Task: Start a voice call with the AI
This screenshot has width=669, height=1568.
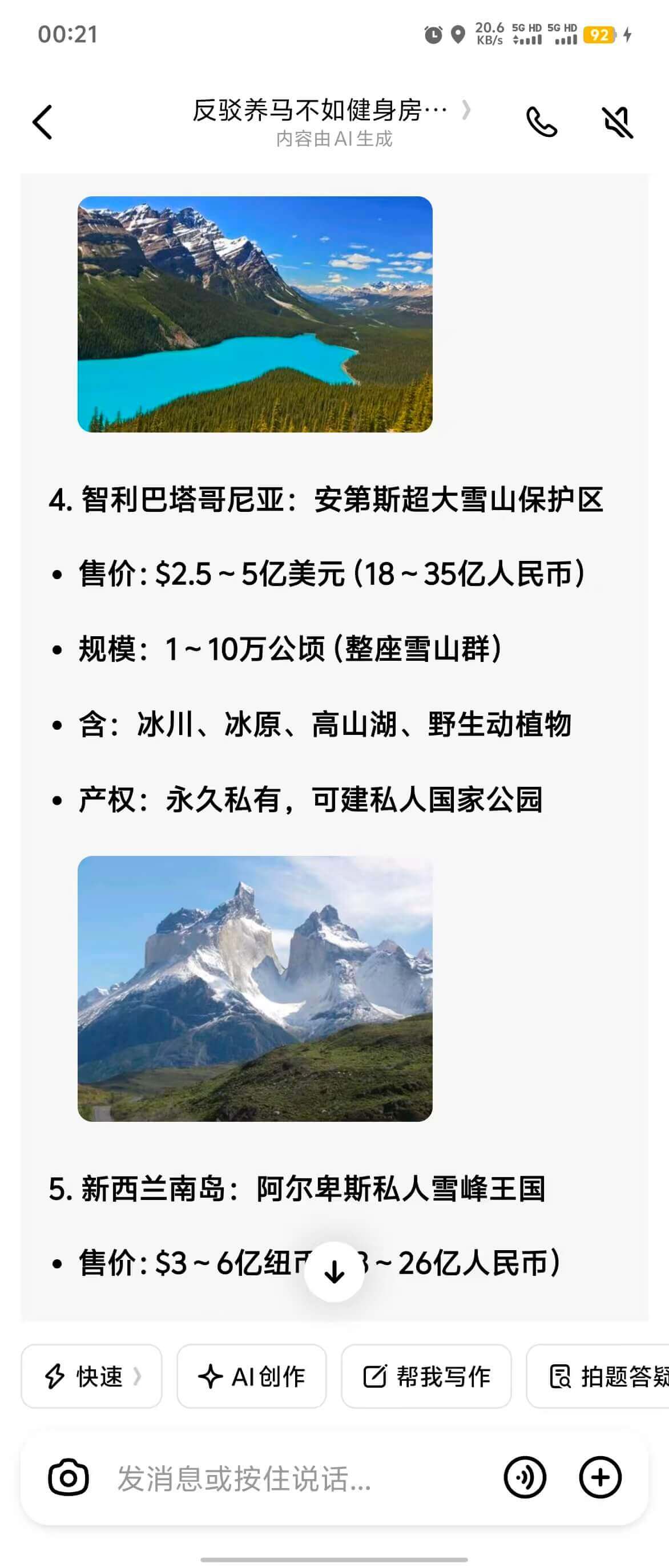Action: [541, 122]
